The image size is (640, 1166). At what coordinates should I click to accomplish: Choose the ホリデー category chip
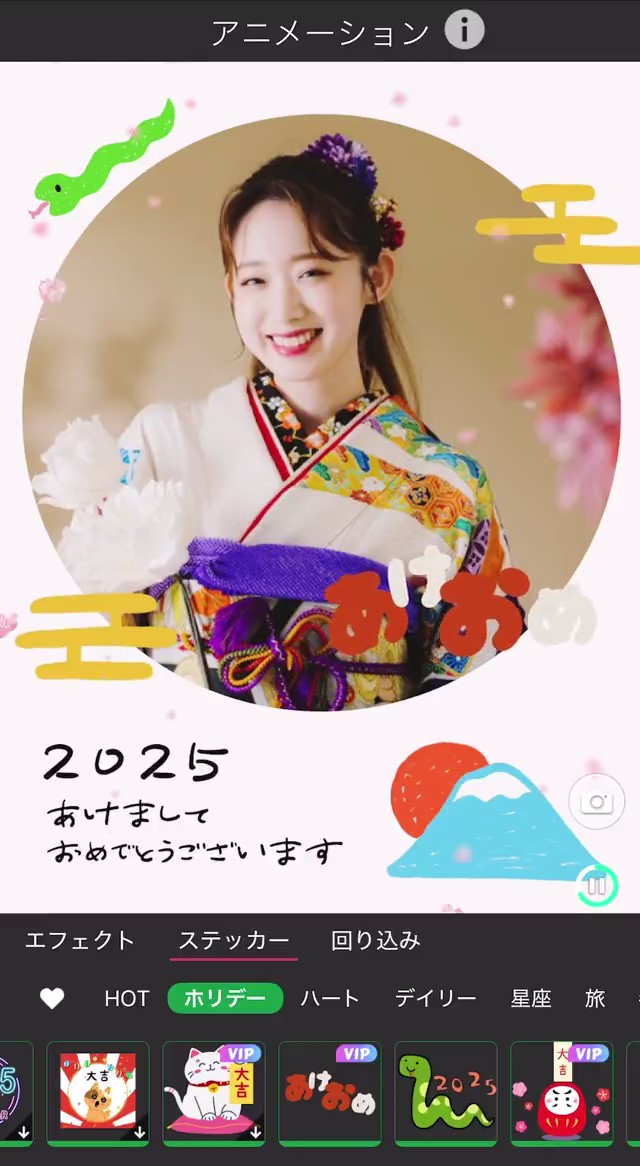click(225, 998)
